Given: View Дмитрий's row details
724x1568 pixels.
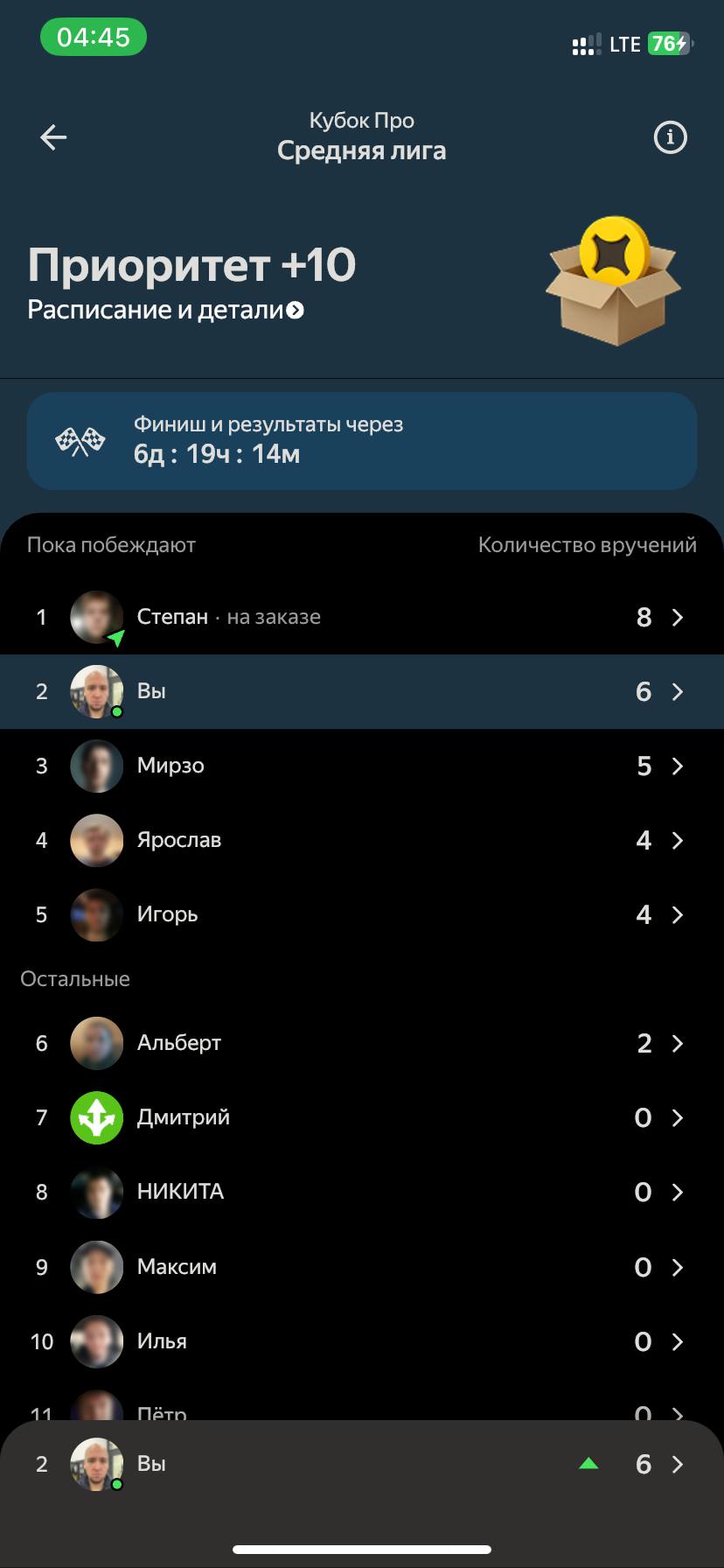Looking at the screenshot, I should (361, 1117).
